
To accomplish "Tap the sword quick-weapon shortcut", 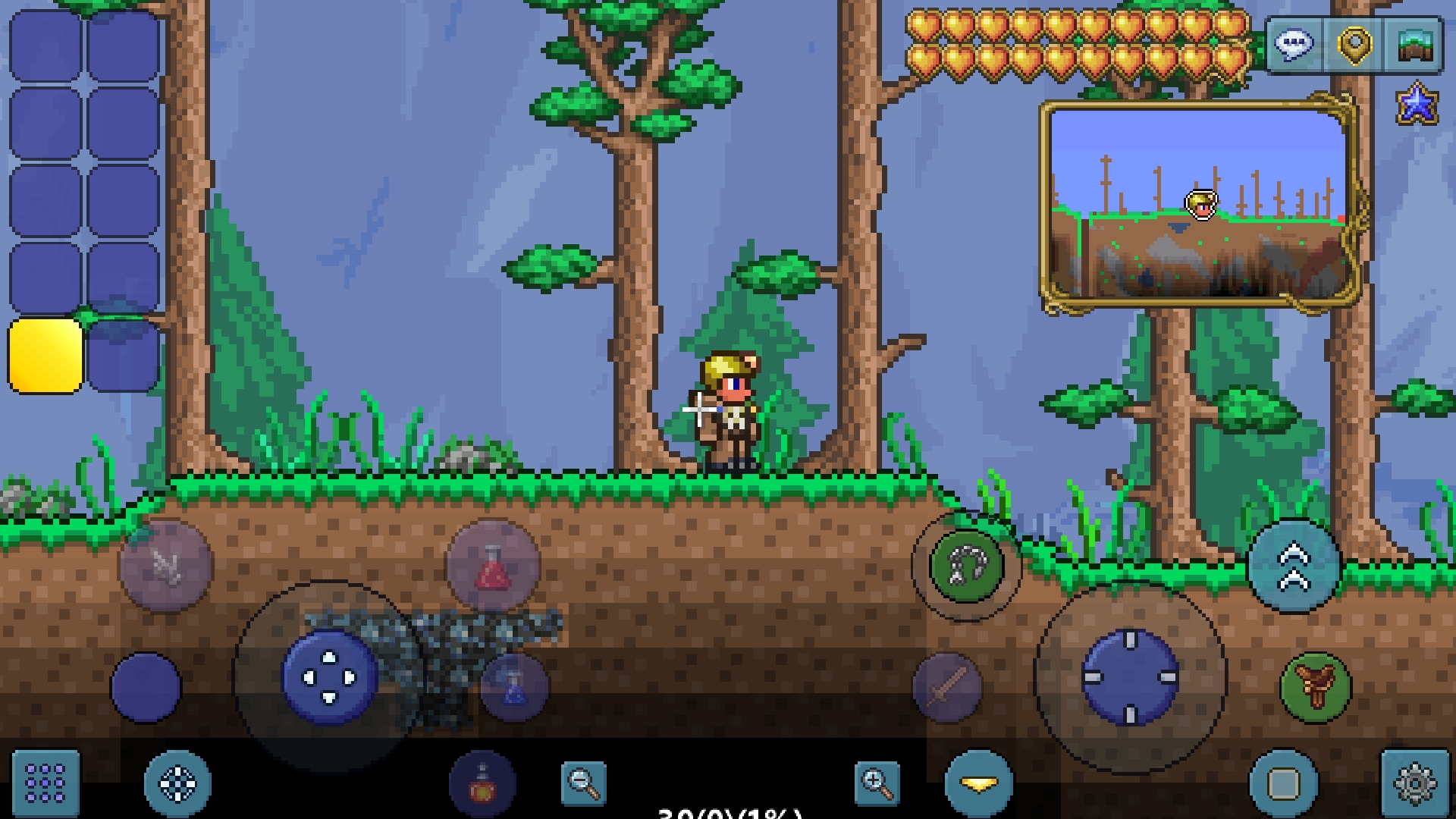I will tap(947, 687).
